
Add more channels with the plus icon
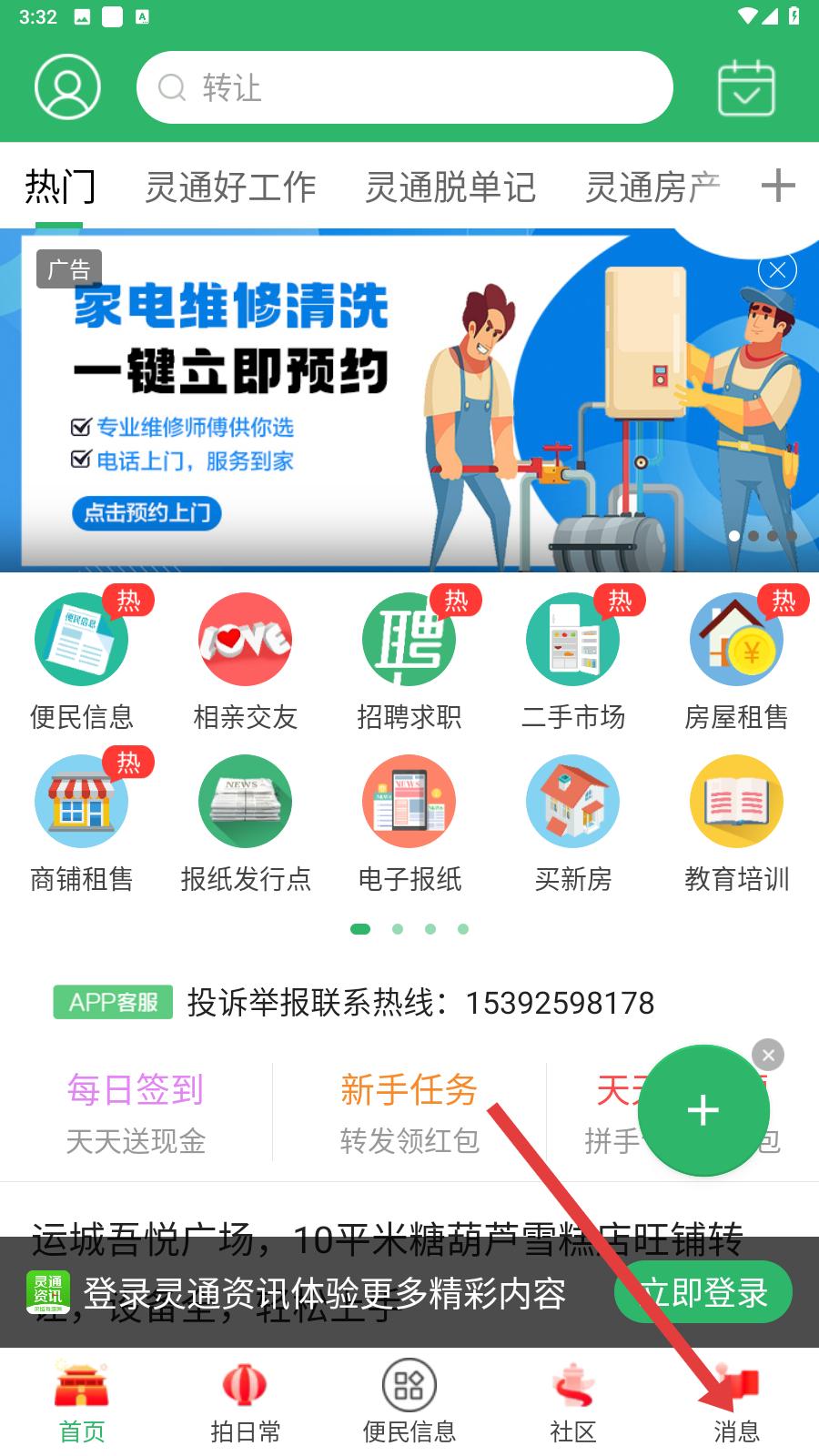778,187
